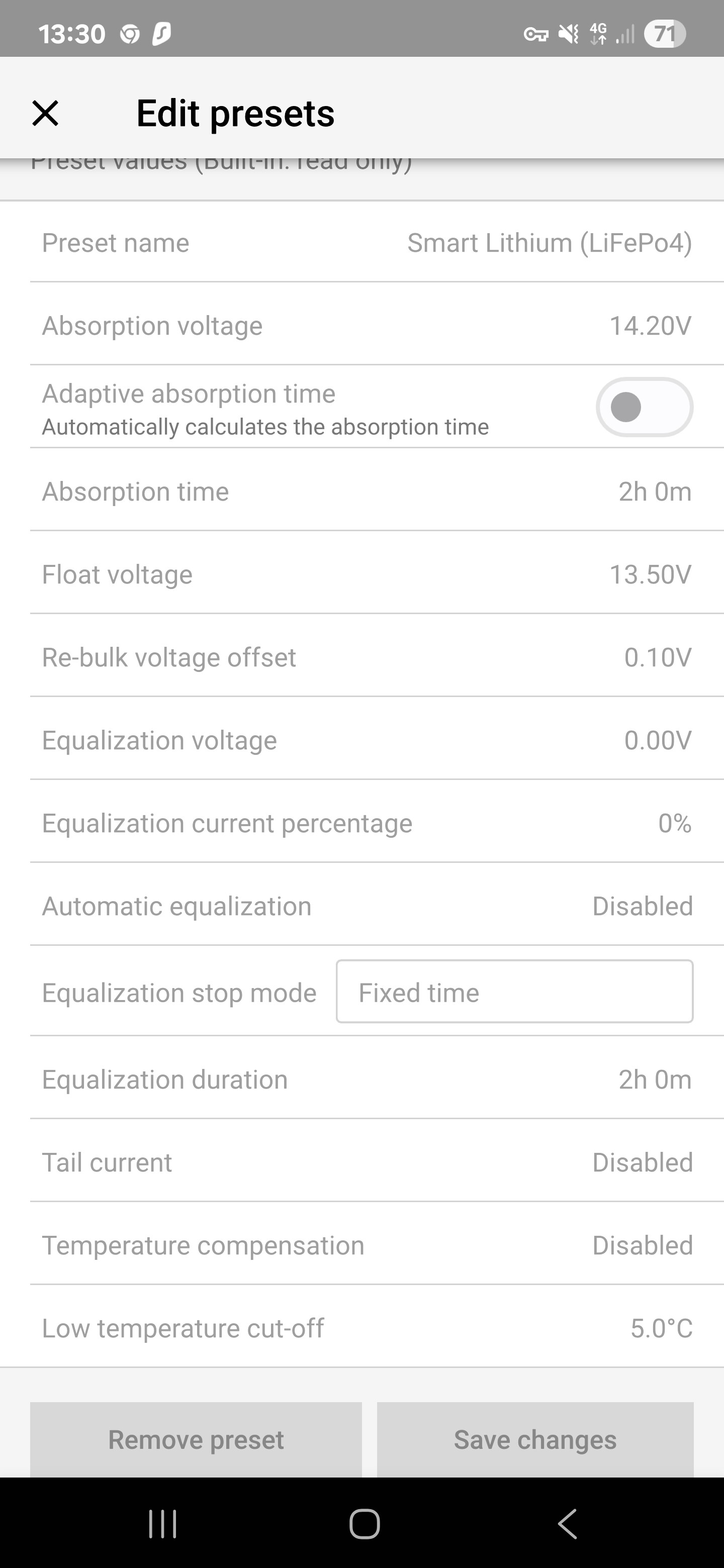Open the Equalization stop mode dropdown
724x1568 pixels.
[514, 992]
